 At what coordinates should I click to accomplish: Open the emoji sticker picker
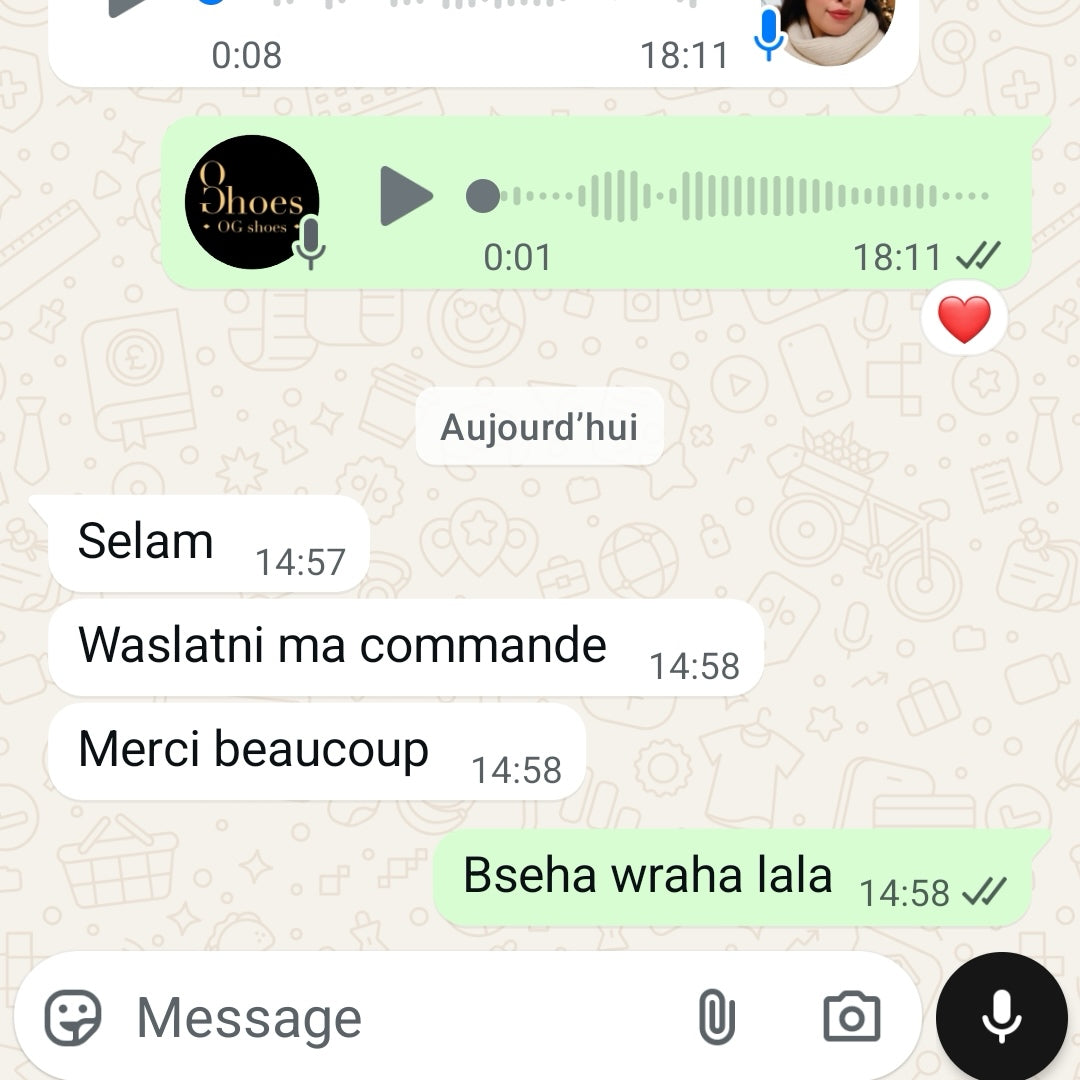pyautogui.click(x=73, y=1018)
